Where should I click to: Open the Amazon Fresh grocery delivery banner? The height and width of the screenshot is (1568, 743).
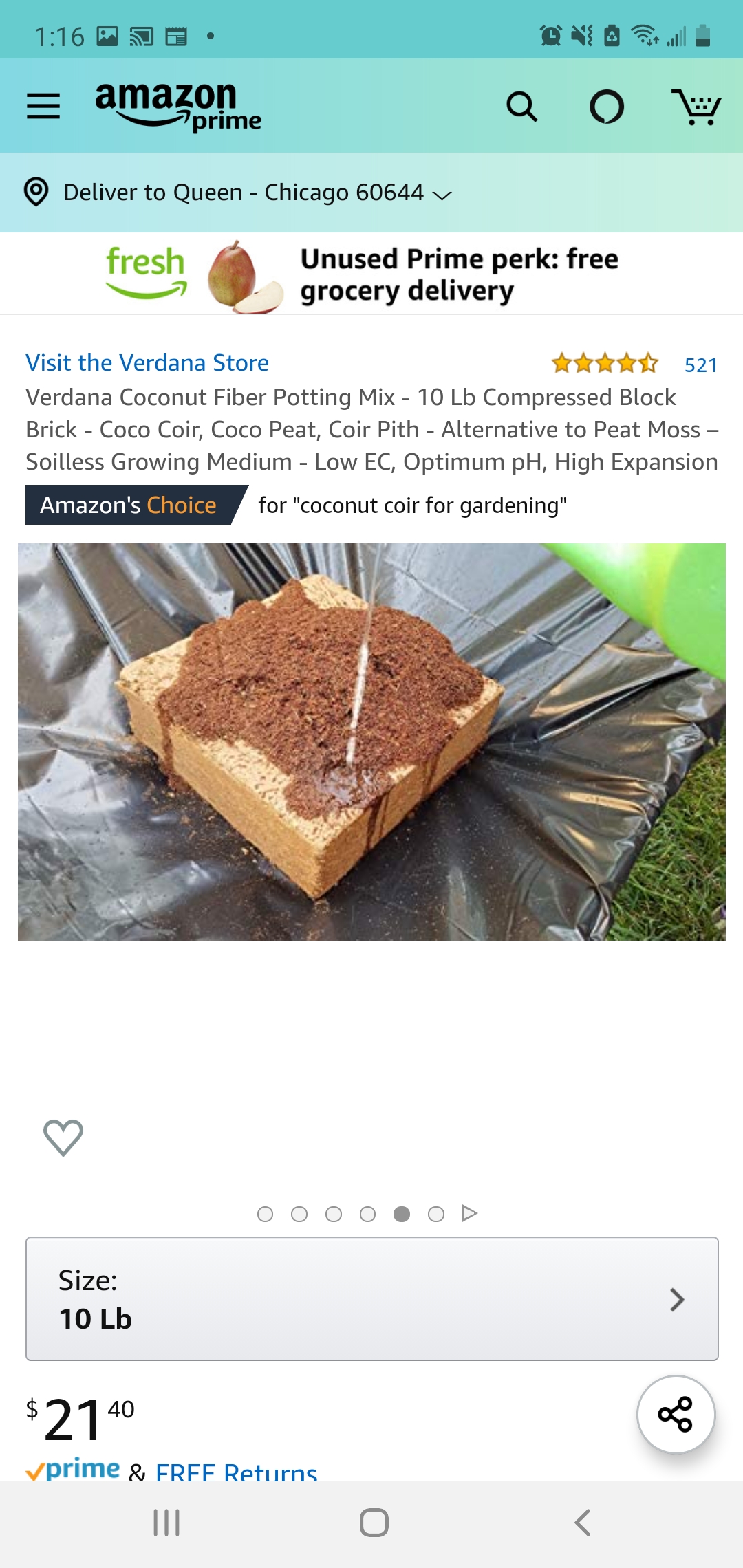point(371,275)
